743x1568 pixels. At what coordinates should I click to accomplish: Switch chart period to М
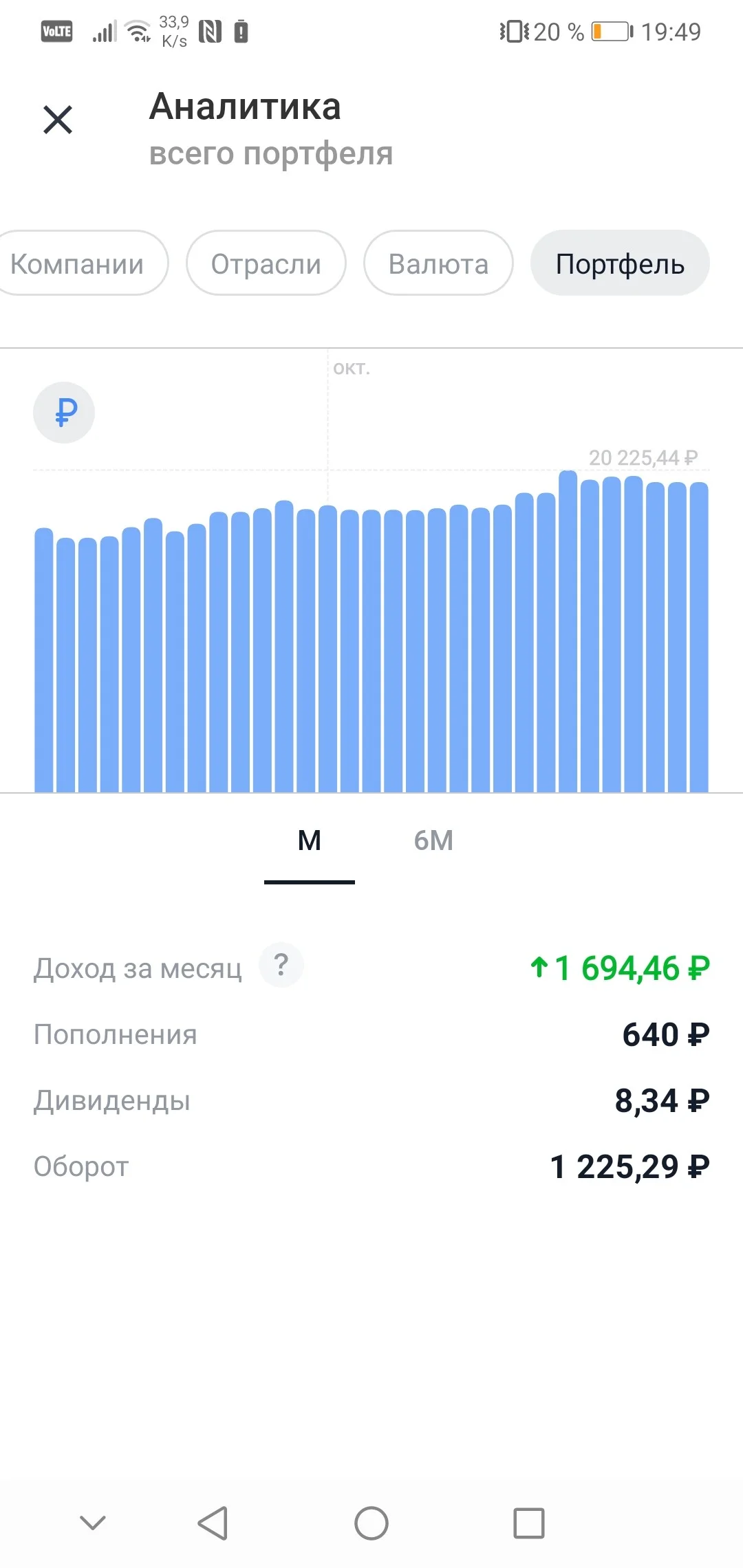310,840
